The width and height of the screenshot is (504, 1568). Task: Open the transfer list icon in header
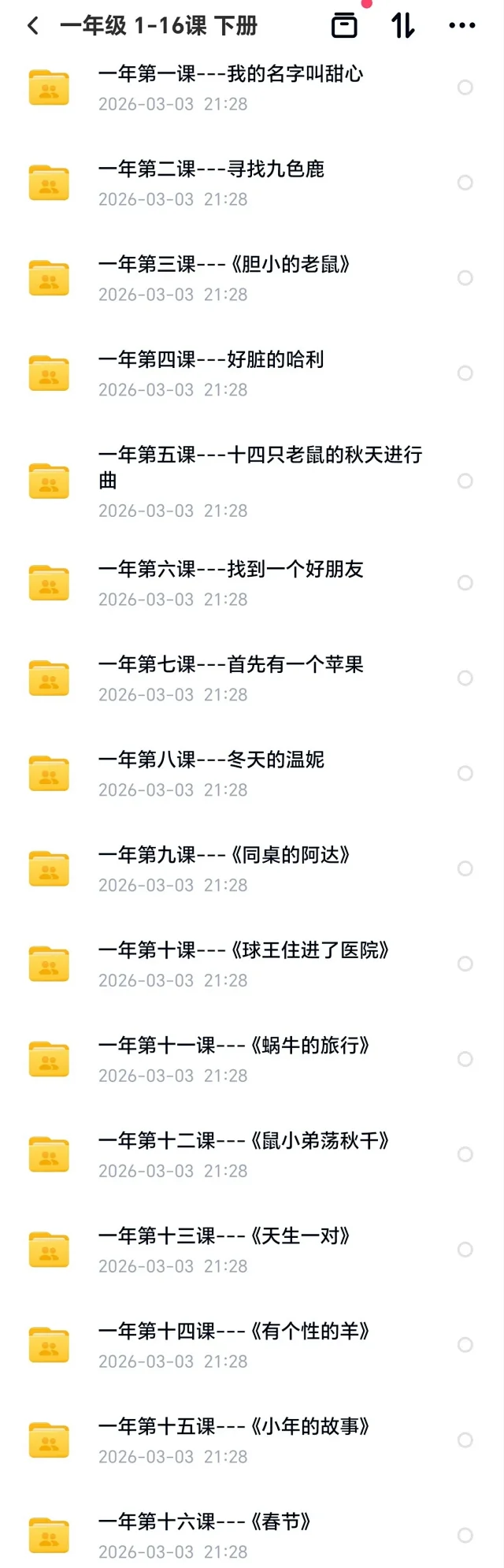click(344, 26)
